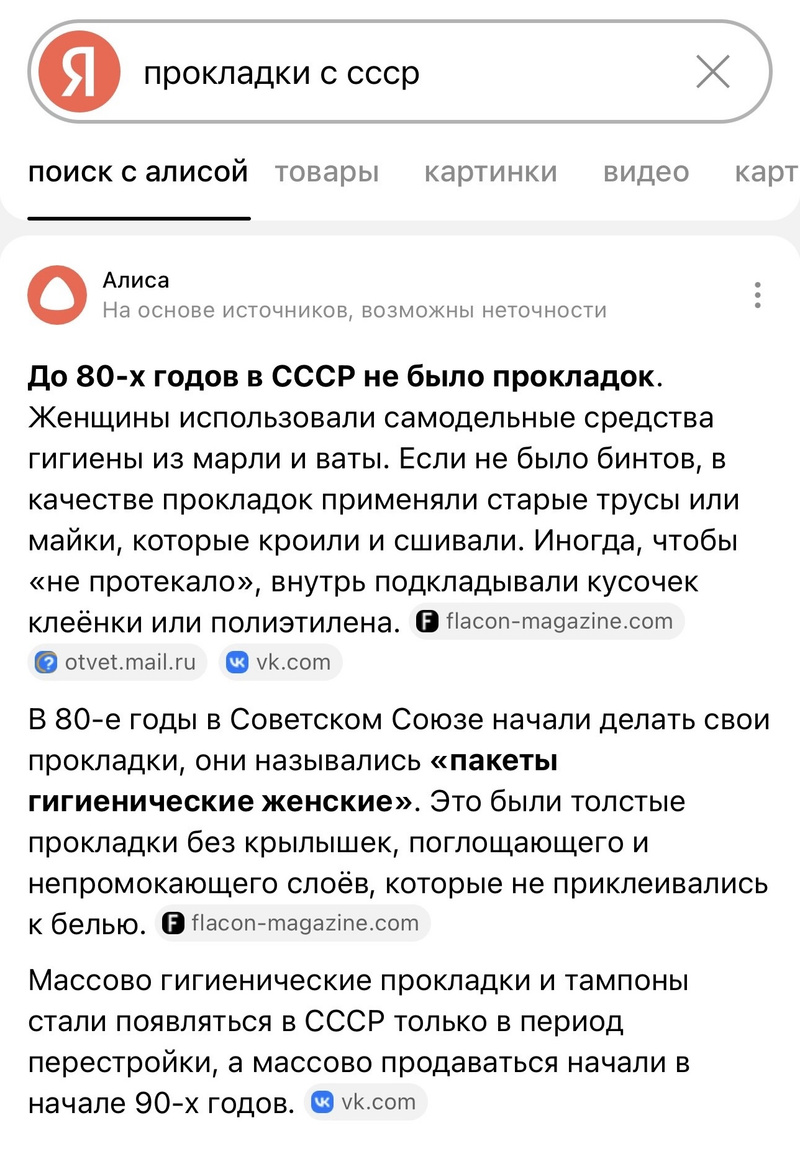Tap the Yandex logo button
Screen dimensions: 800x1151
78,73
